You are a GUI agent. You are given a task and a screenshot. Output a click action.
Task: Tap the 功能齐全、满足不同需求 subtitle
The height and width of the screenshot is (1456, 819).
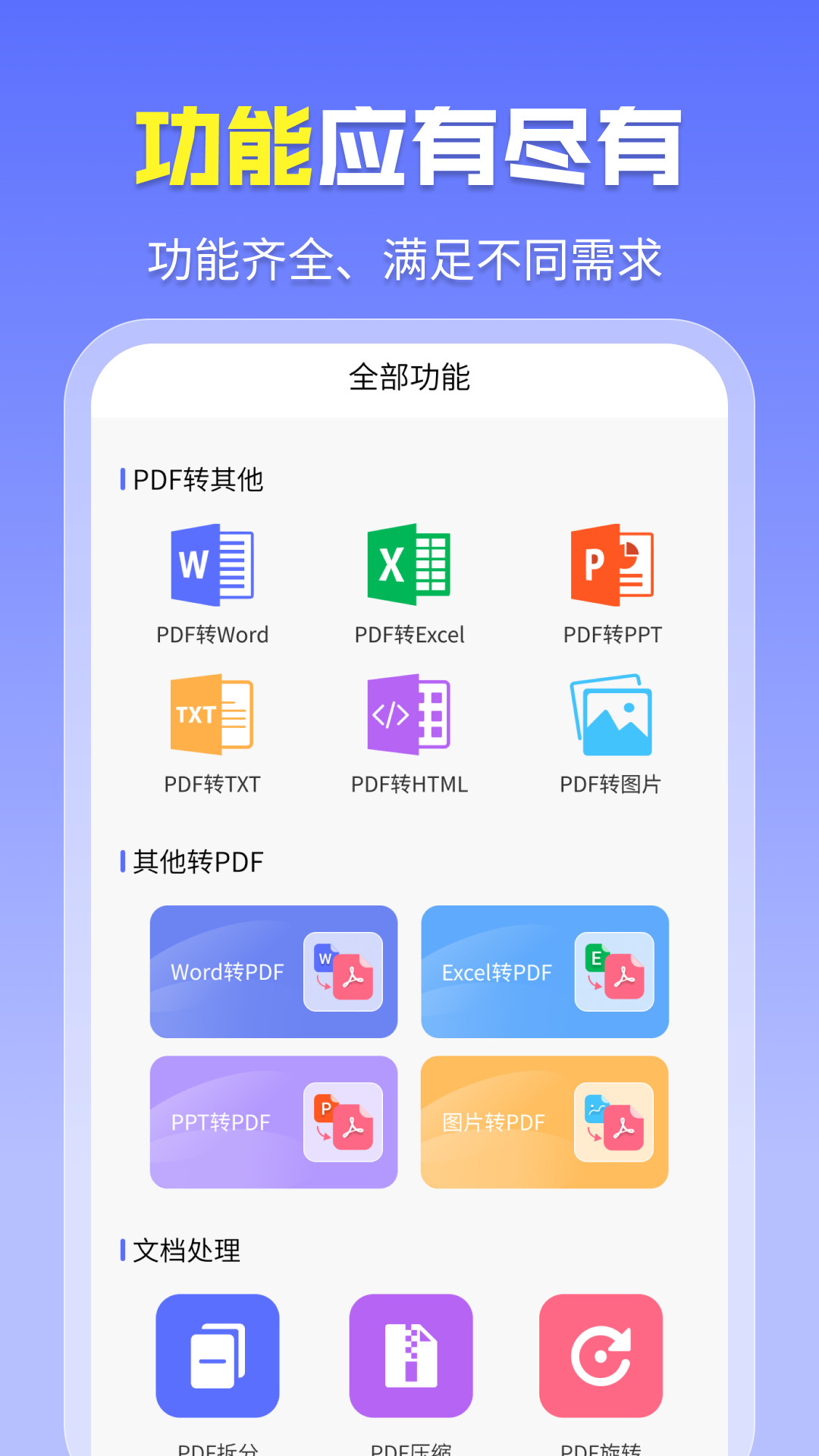pos(409,258)
